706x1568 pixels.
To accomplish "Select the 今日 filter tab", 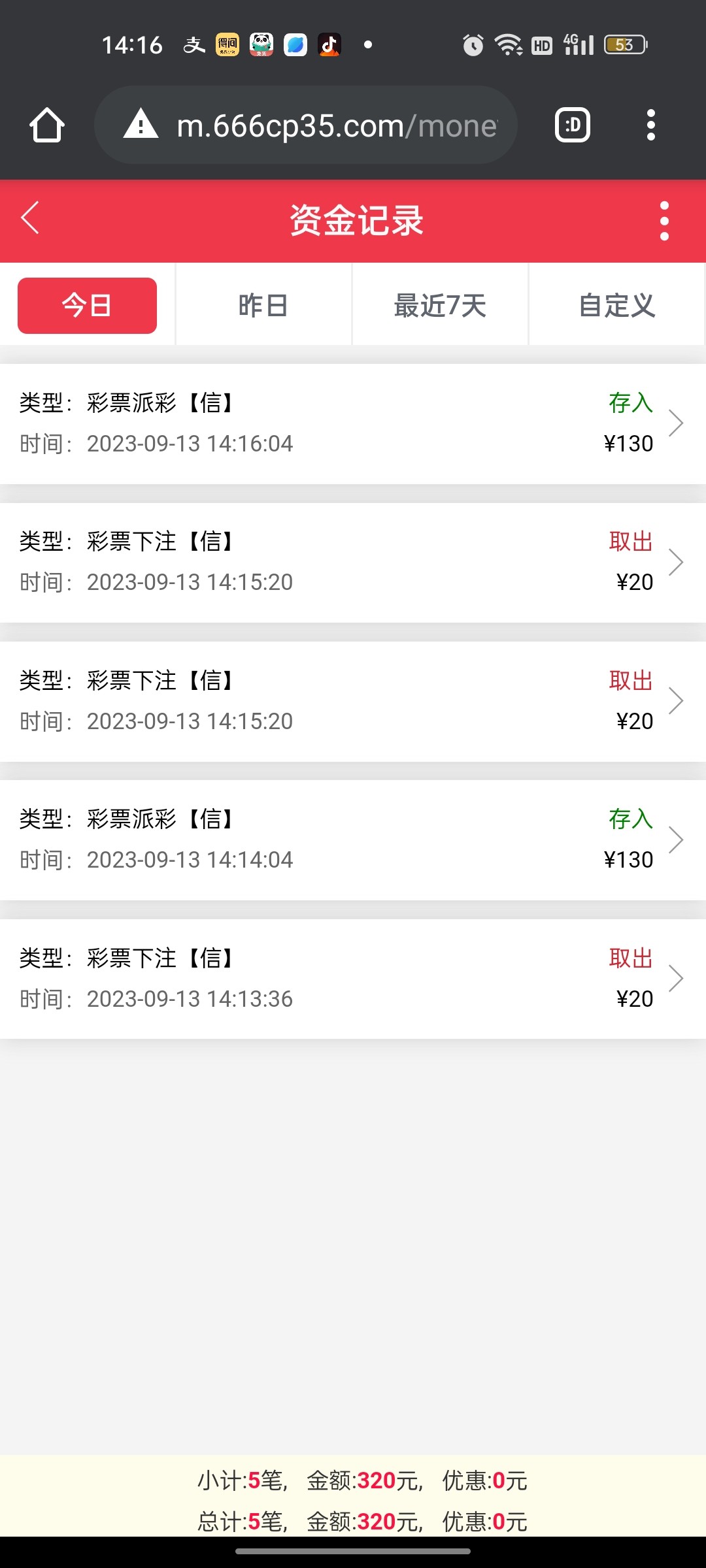I will pos(87,306).
